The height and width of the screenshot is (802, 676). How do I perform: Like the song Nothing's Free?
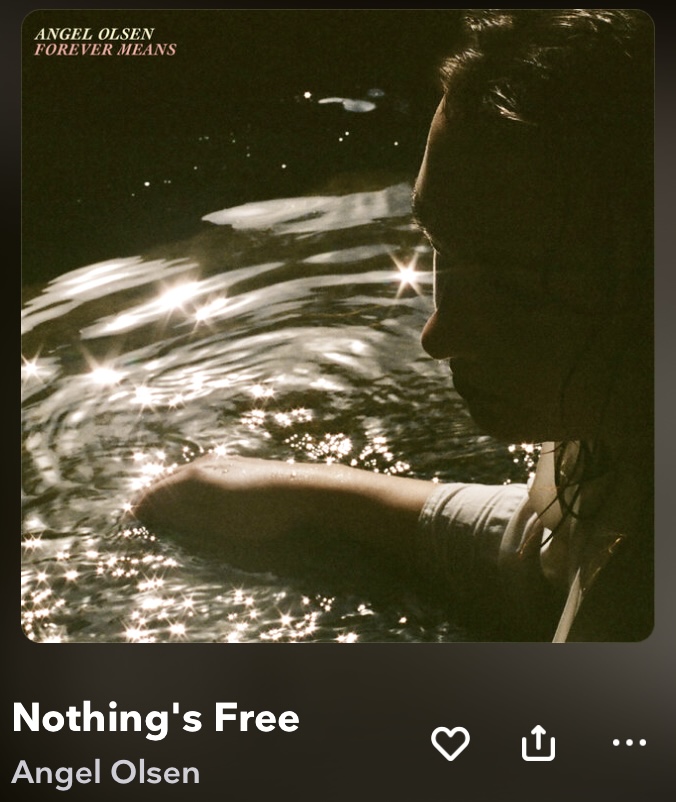pos(450,743)
